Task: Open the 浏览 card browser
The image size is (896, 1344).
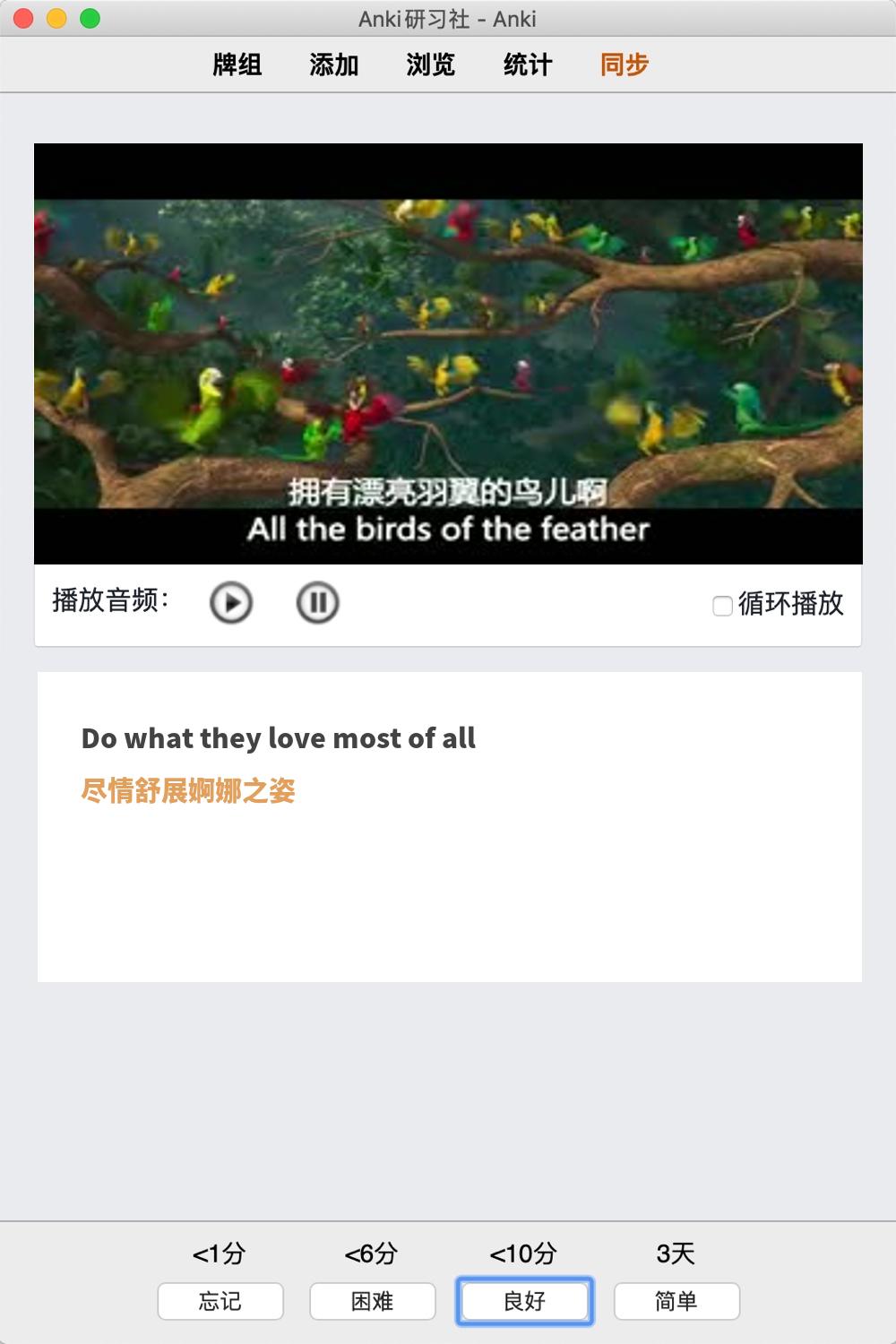Action: pyautogui.click(x=431, y=65)
